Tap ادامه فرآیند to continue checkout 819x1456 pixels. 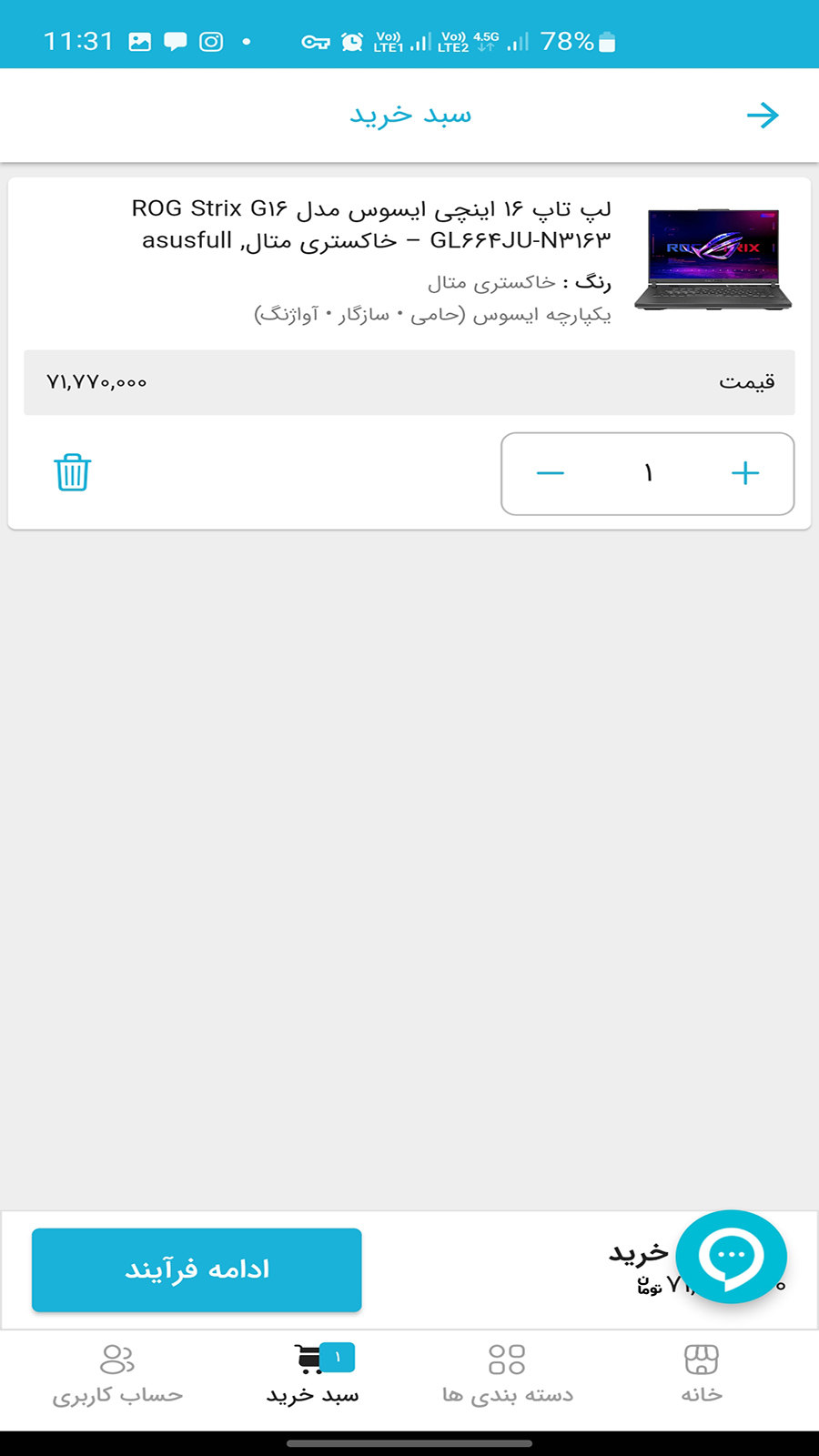(x=197, y=1269)
